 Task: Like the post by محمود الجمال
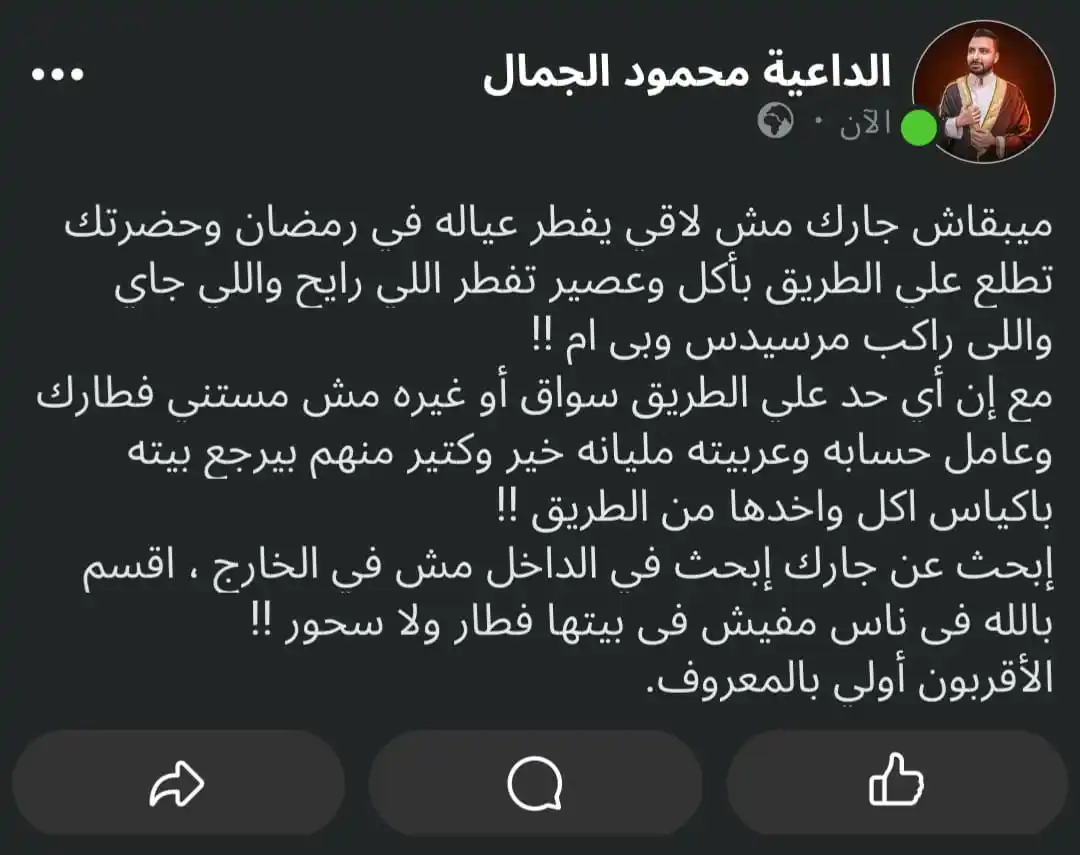click(896, 783)
